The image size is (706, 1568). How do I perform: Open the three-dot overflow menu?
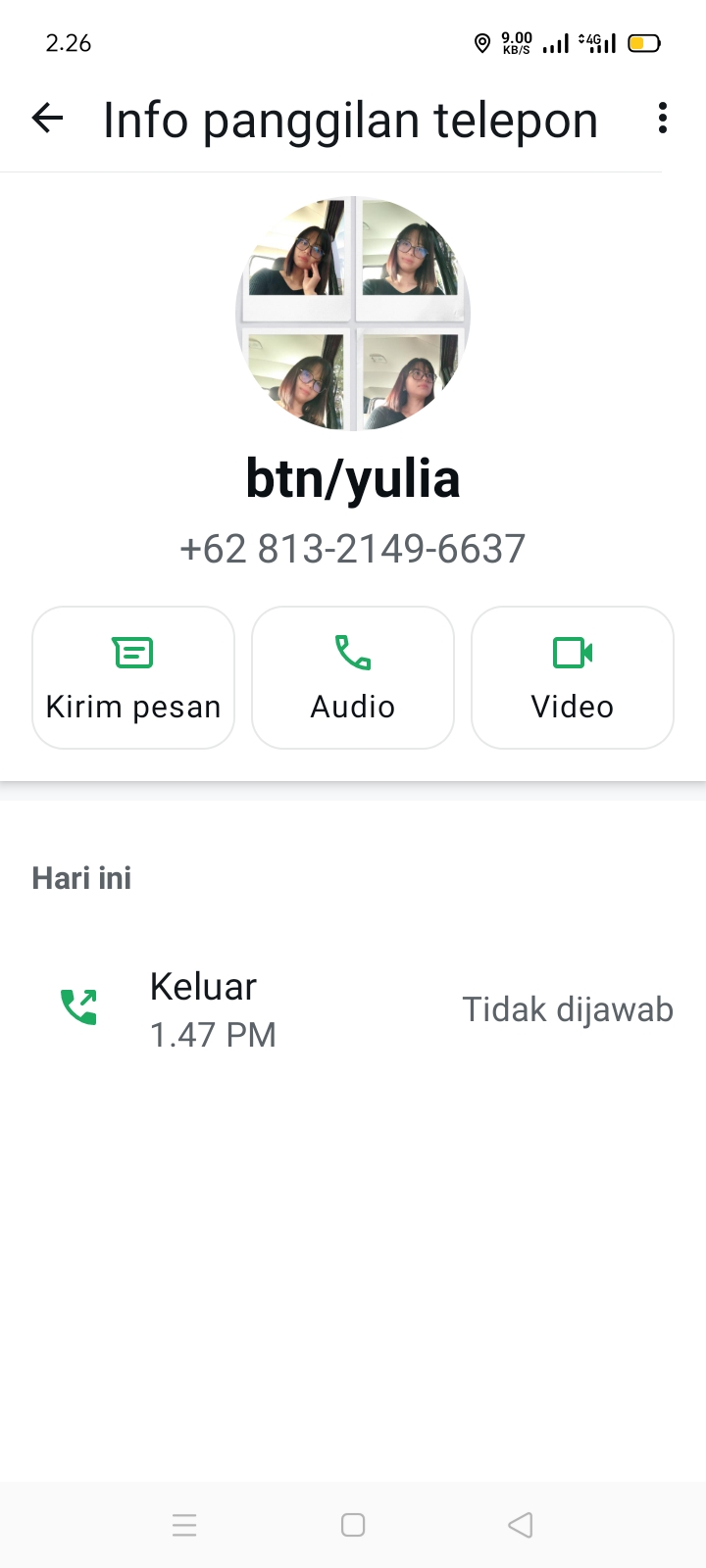662,118
